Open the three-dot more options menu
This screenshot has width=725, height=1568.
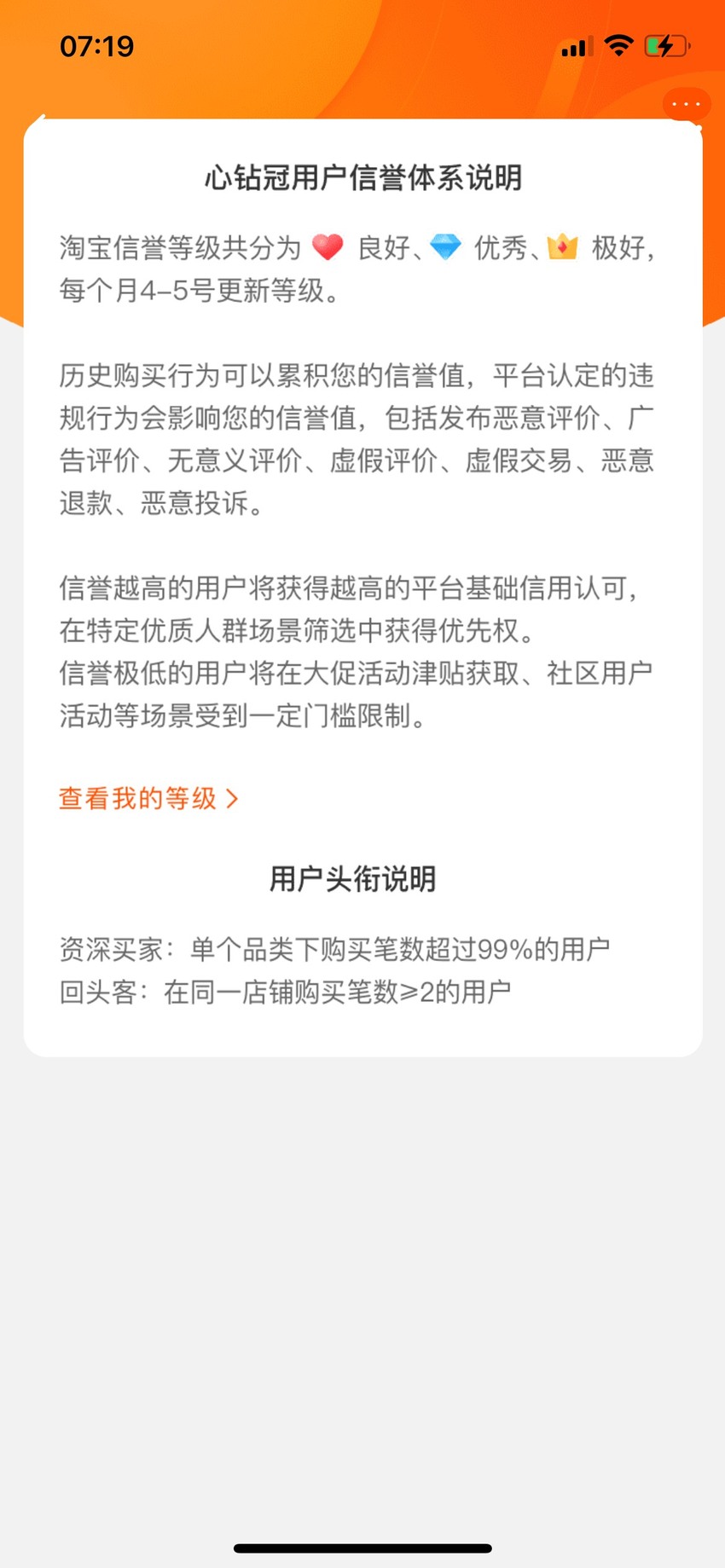tap(687, 104)
